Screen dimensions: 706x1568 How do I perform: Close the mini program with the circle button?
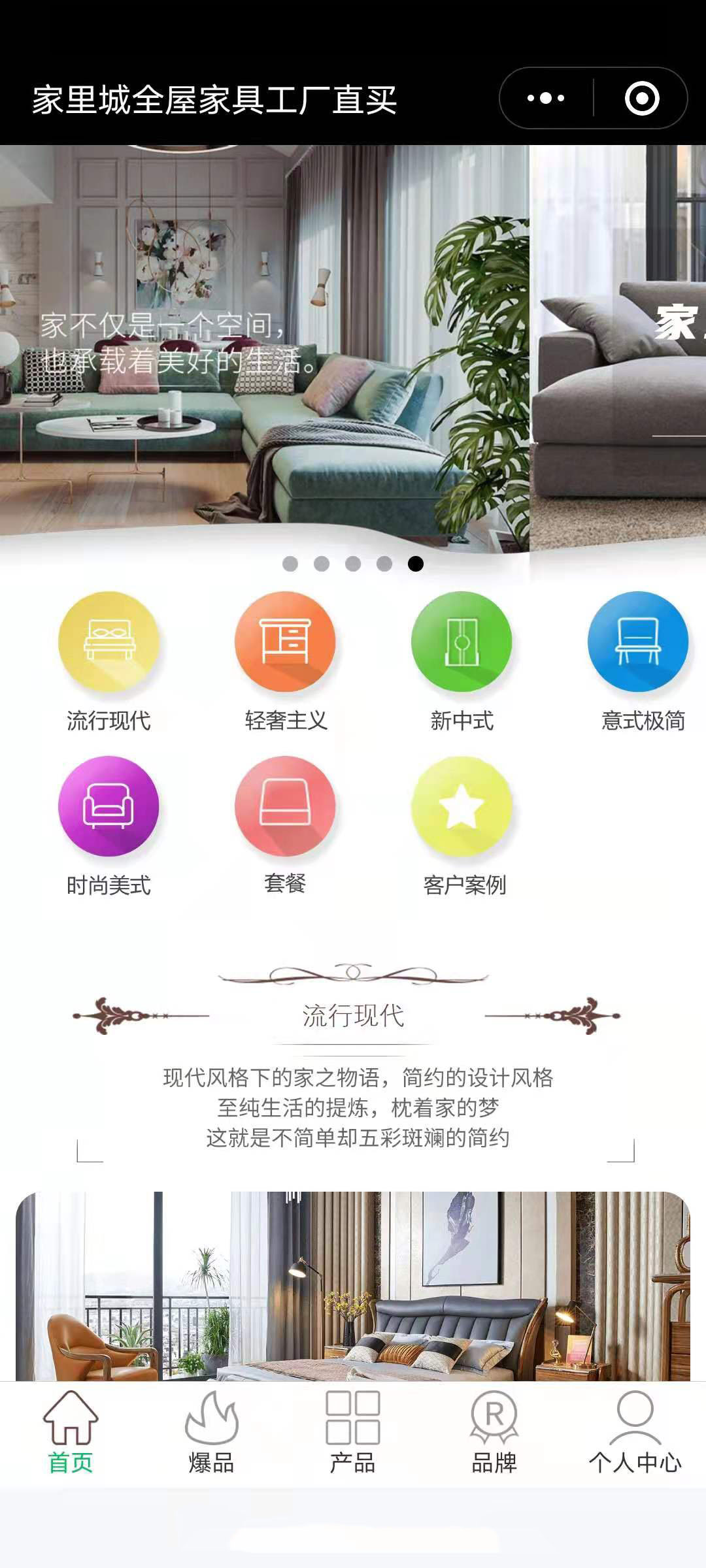[641, 99]
